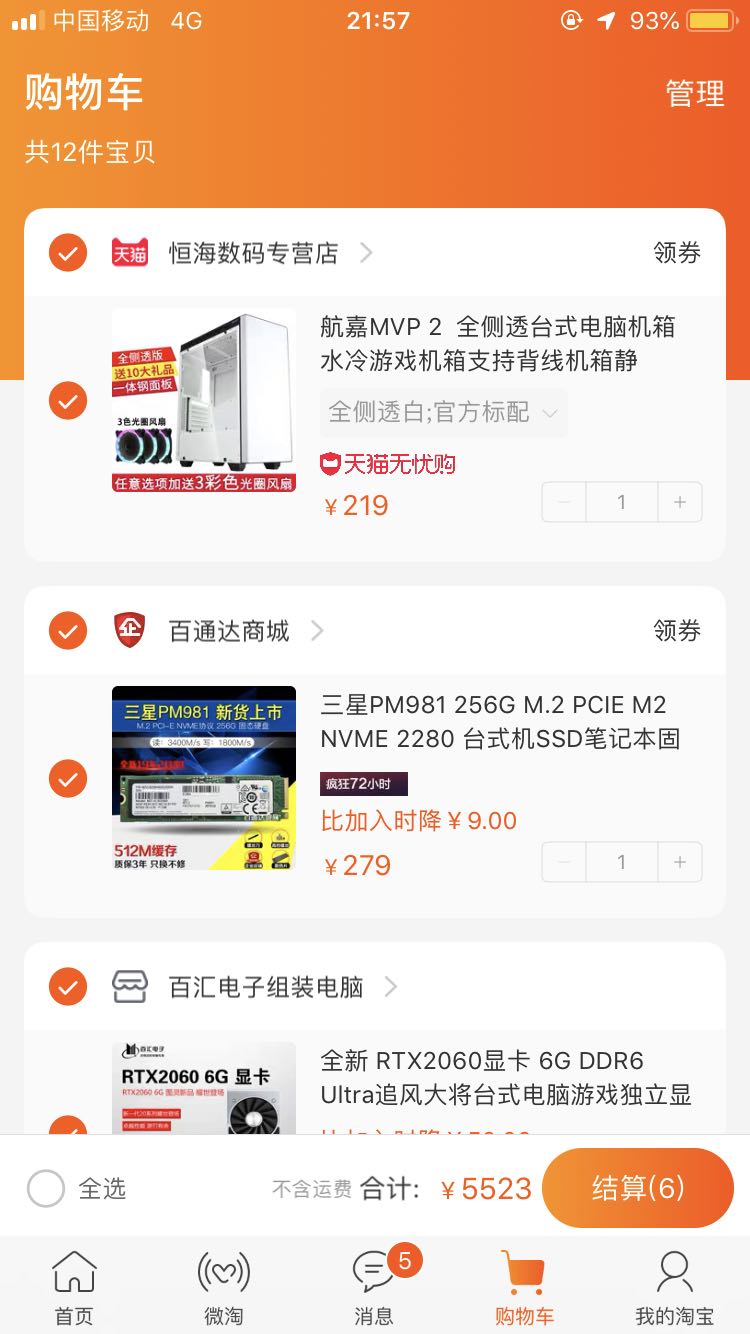Increase quantity of 航嘉MVP 2 case
This screenshot has width=750, height=1334.
tap(680, 502)
